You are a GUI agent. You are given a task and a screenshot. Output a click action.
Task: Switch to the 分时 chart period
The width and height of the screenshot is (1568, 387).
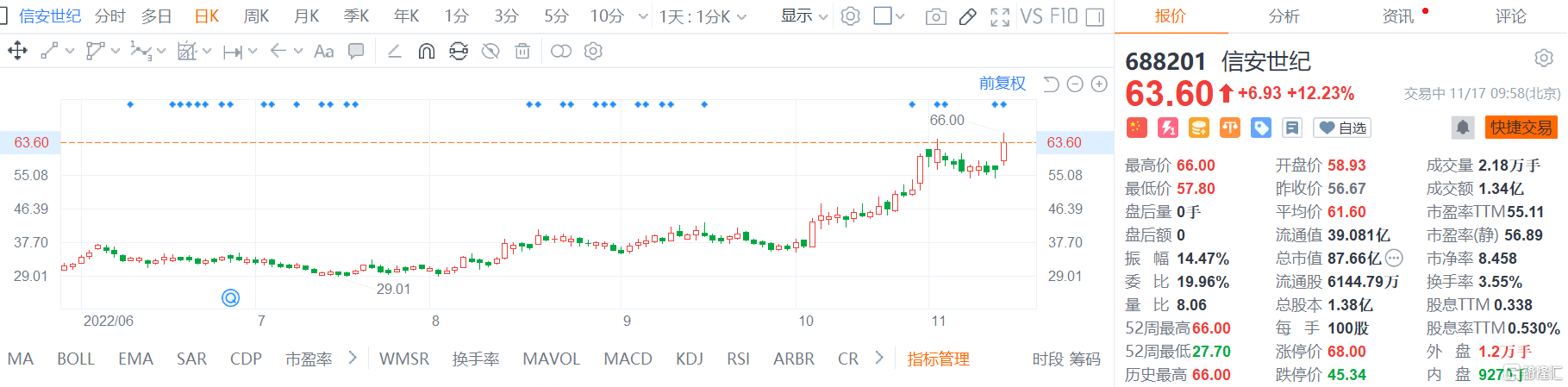[109, 16]
